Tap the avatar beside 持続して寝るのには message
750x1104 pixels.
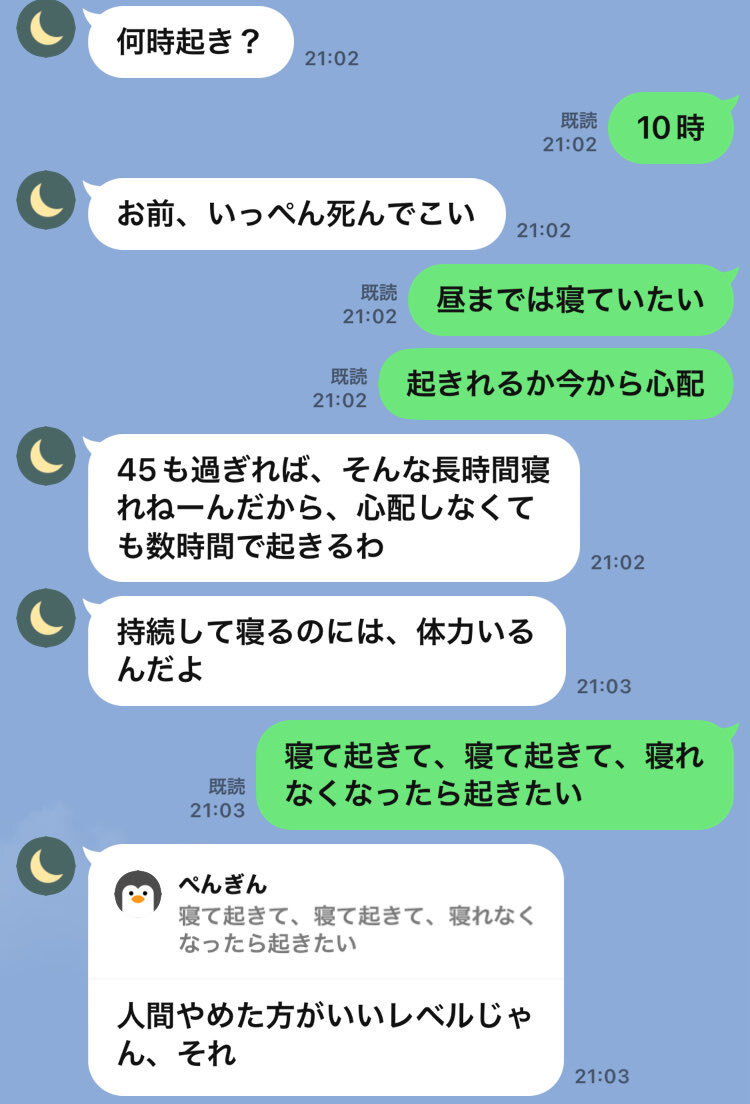[46, 618]
